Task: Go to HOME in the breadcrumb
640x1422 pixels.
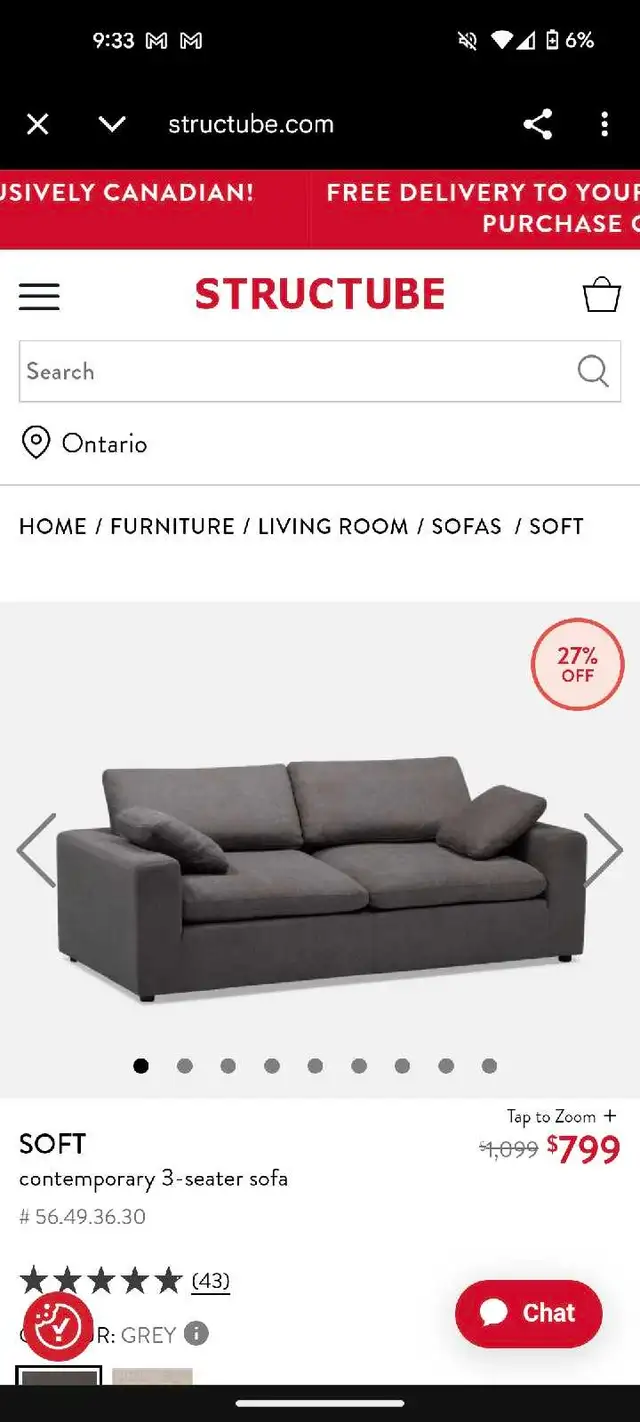Action: click(53, 526)
